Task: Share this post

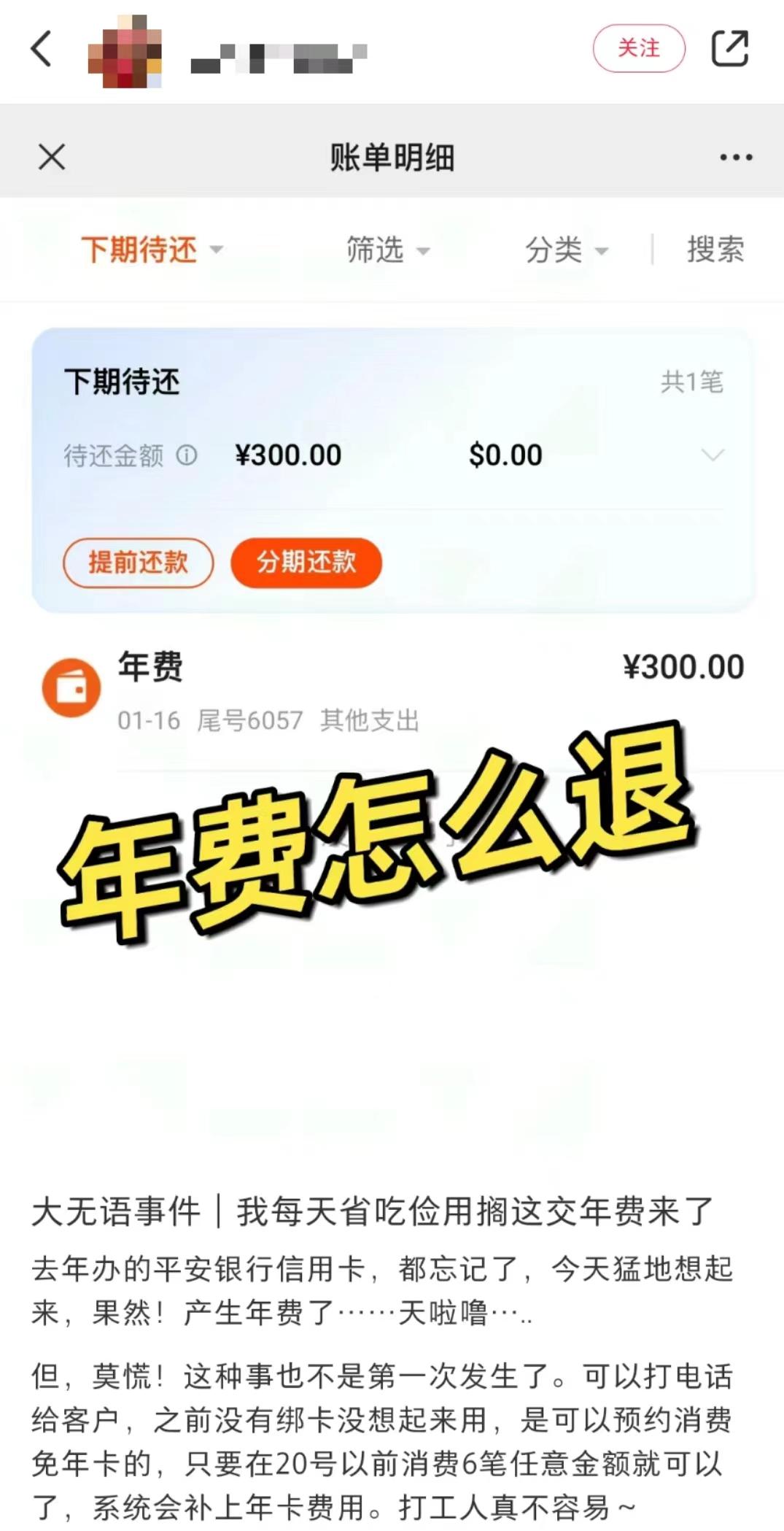Action: tap(729, 49)
